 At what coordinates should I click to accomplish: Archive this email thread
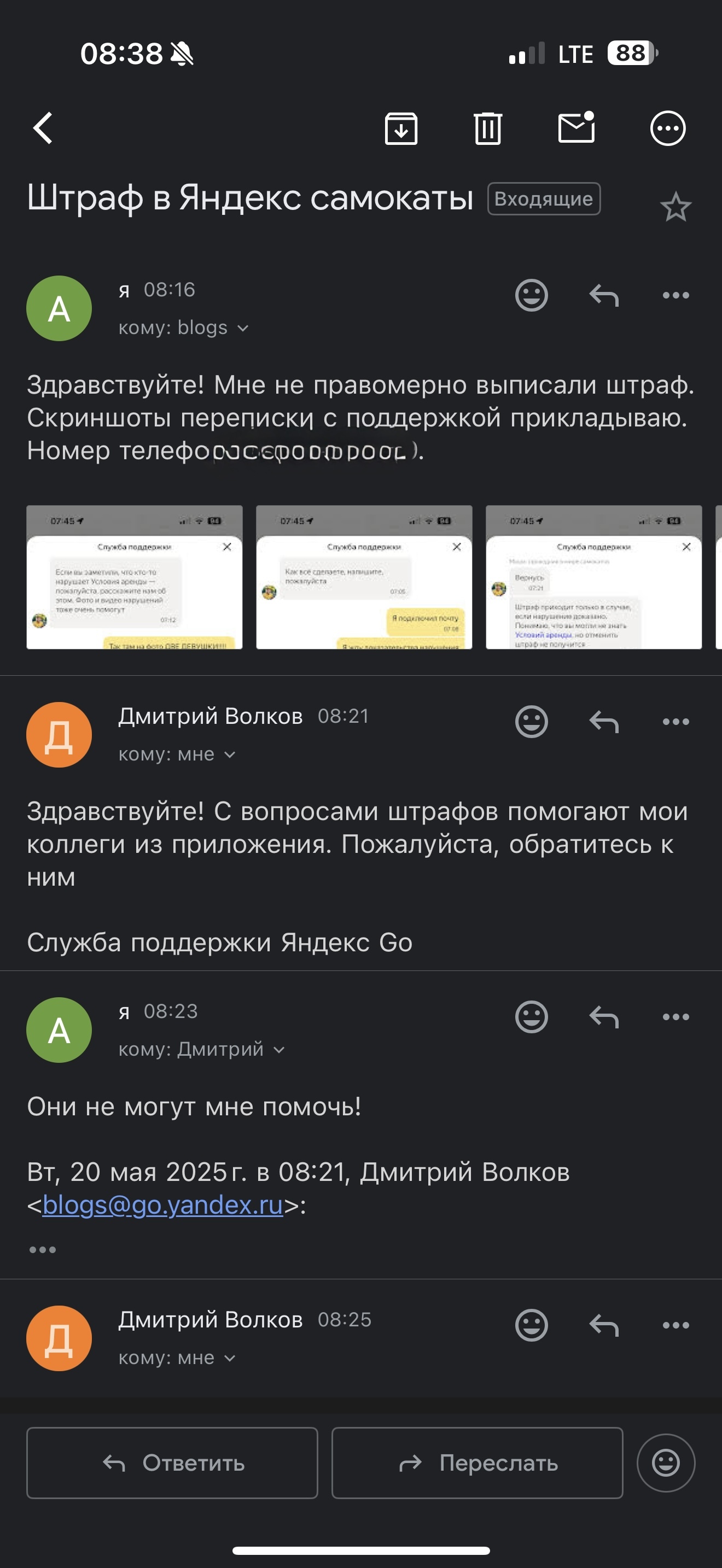click(401, 128)
